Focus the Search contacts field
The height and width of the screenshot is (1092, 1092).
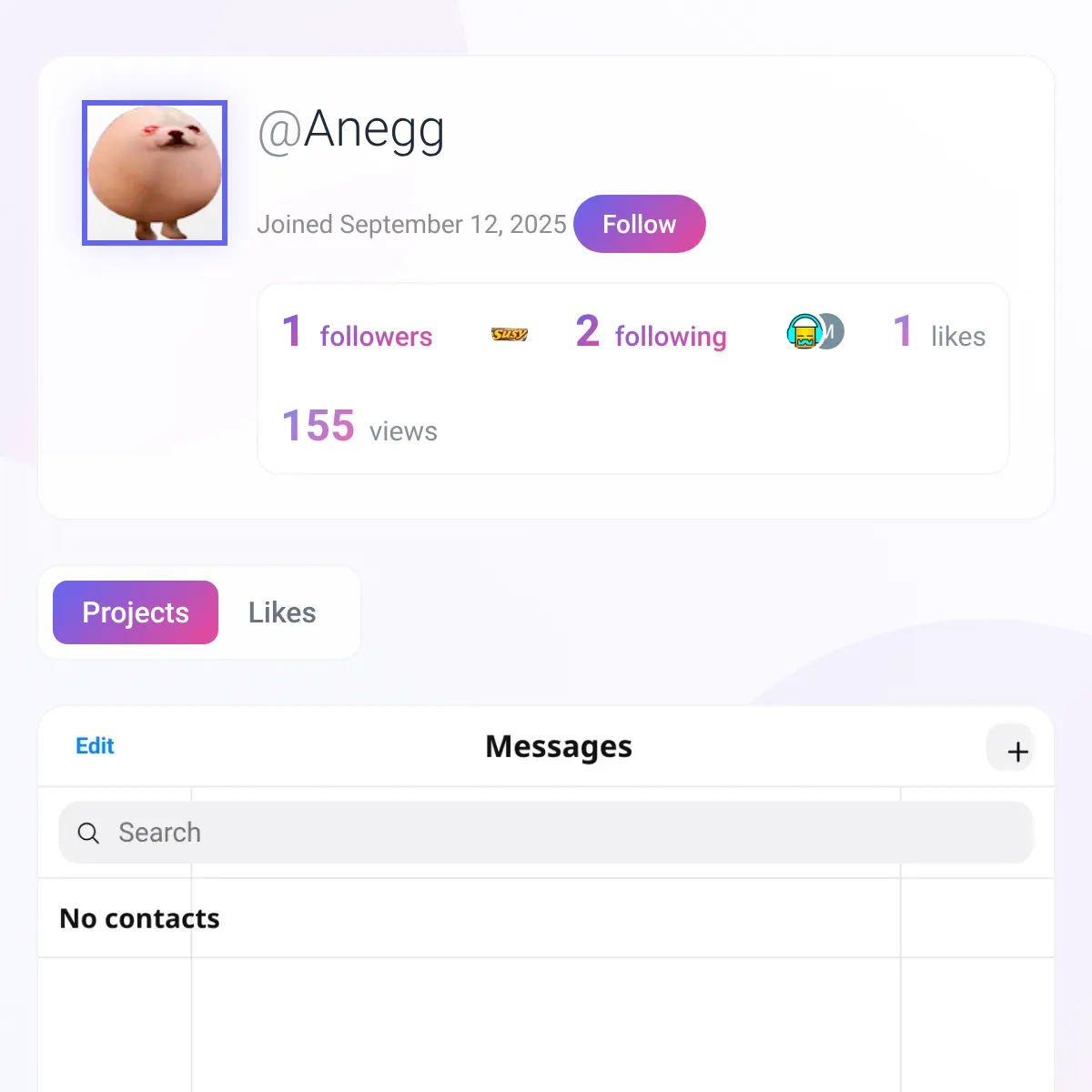pos(546,833)
